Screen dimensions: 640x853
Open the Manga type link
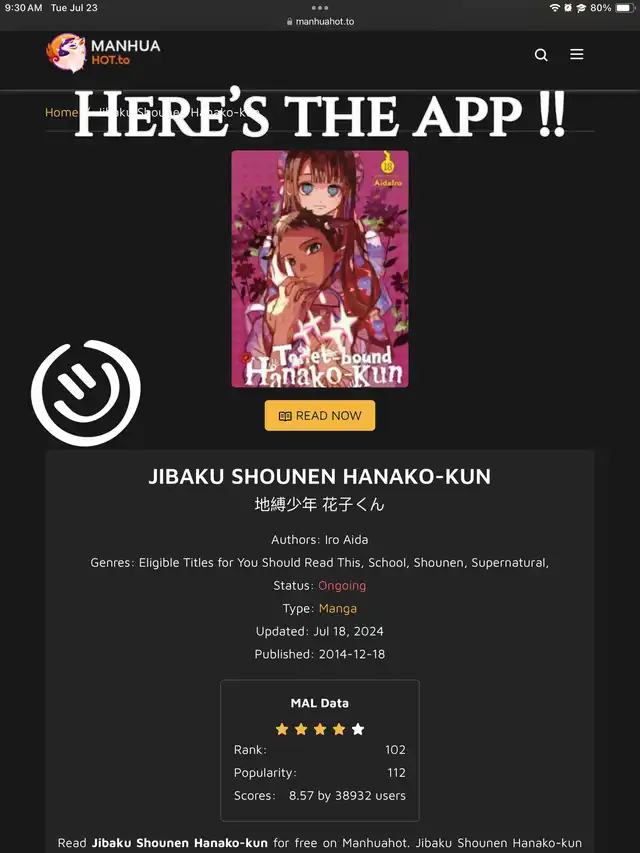[x=337, y=608]
